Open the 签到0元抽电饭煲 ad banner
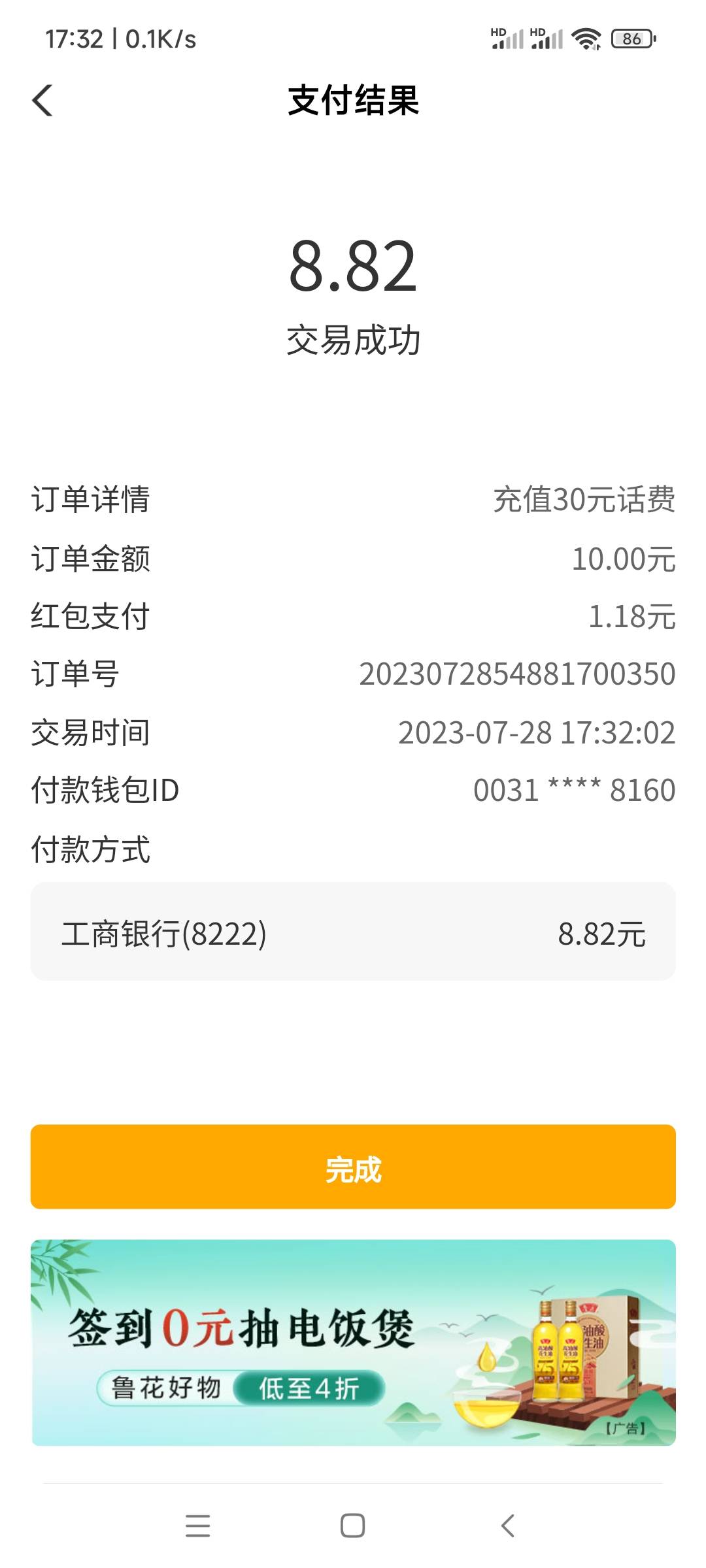 [x=353, y=1343]
